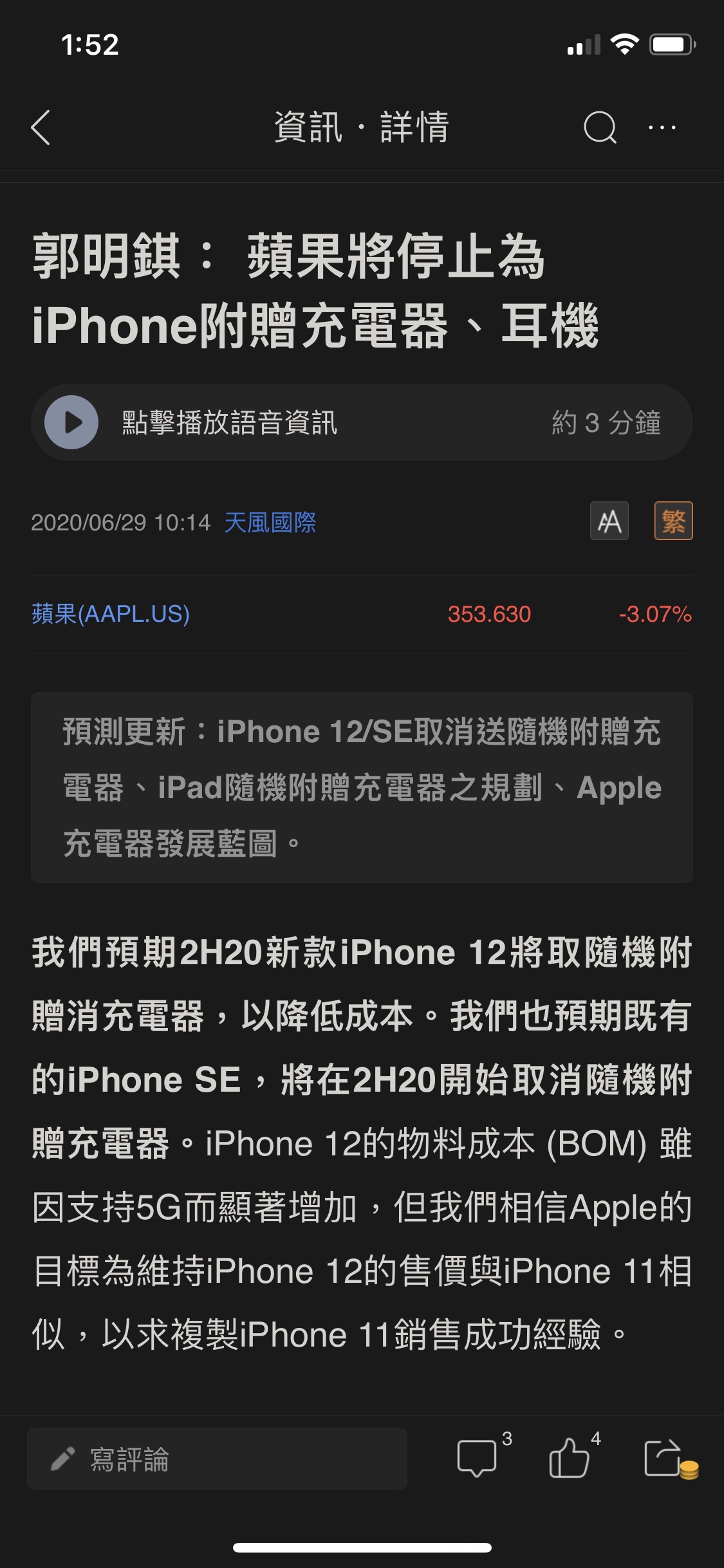Tap the 寫評論 comment input field
Image resolution: width=724 pixels, height=1568 pixels.
(x=217, y=1459)
